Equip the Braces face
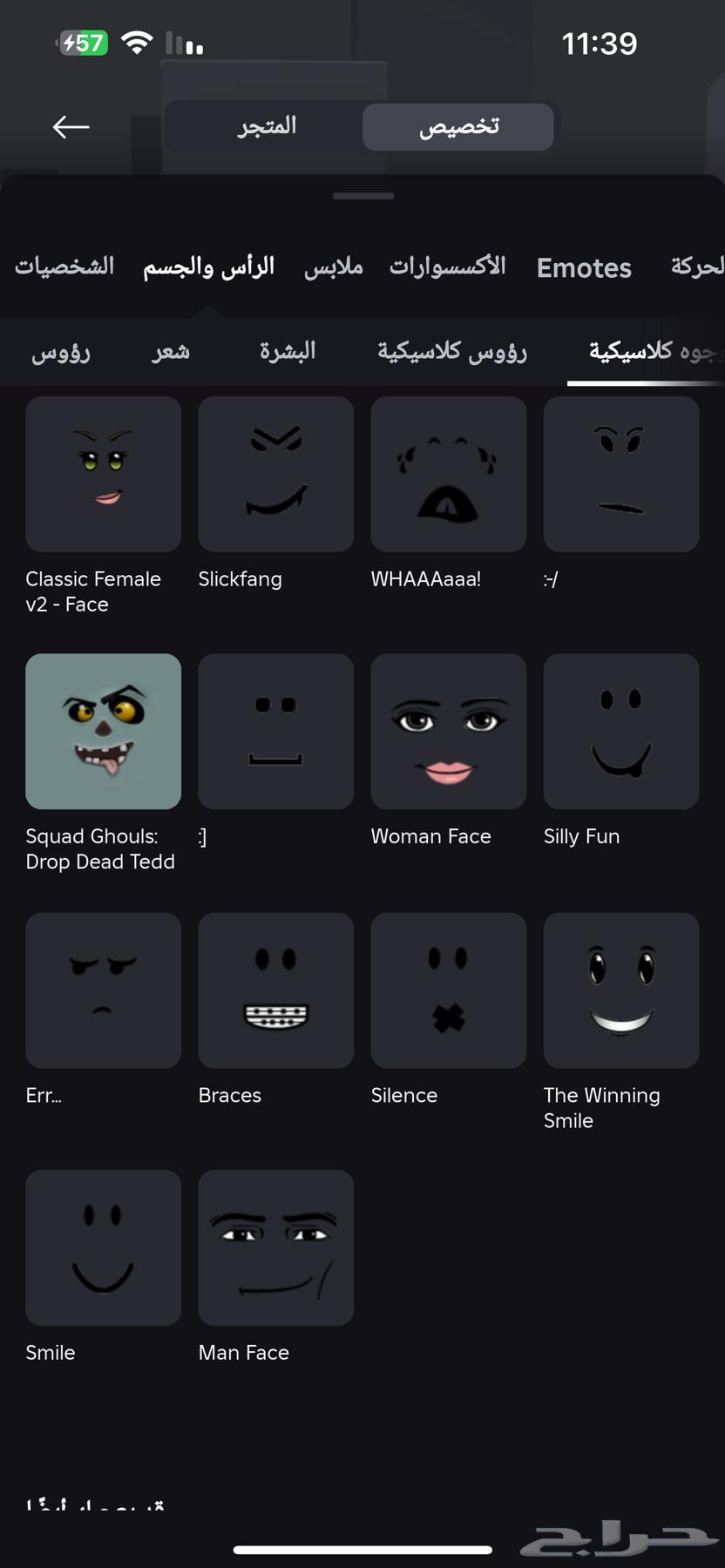The width and height of the screenshot is (725, 1568). pyautogui.click(x=276, y=990)
